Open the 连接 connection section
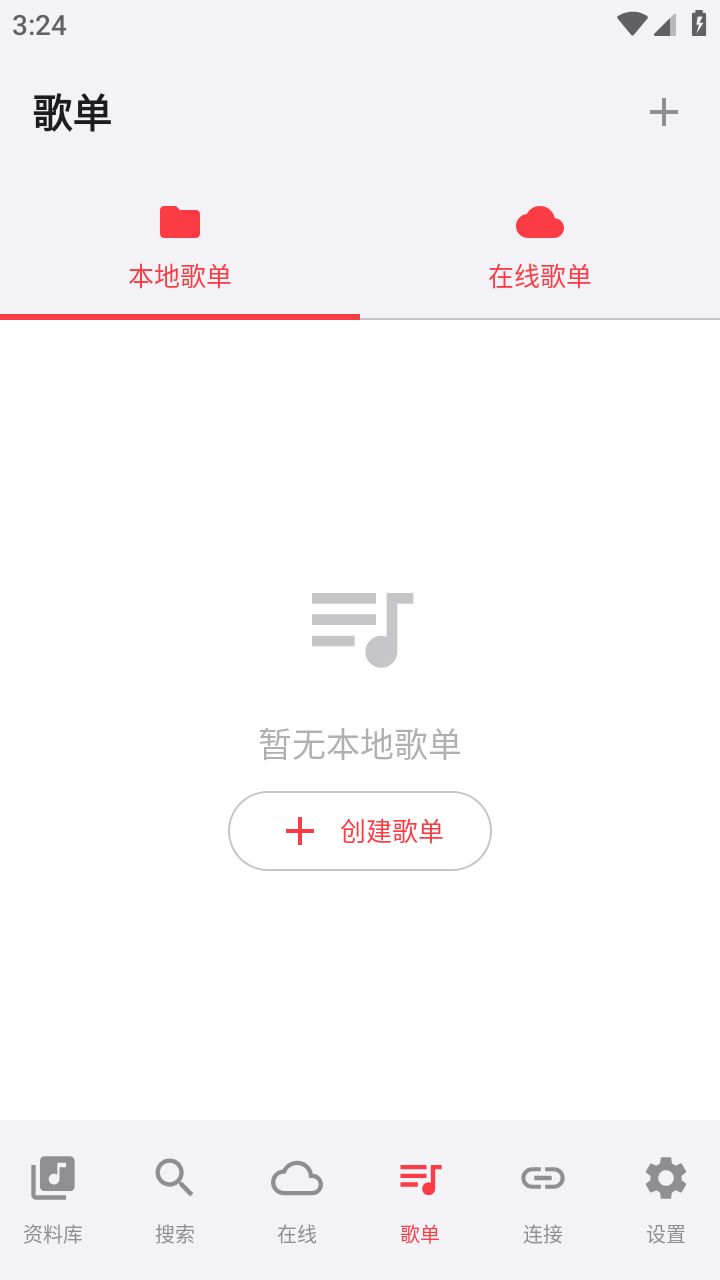720x1280 pixels. (x=542, y=1197)
